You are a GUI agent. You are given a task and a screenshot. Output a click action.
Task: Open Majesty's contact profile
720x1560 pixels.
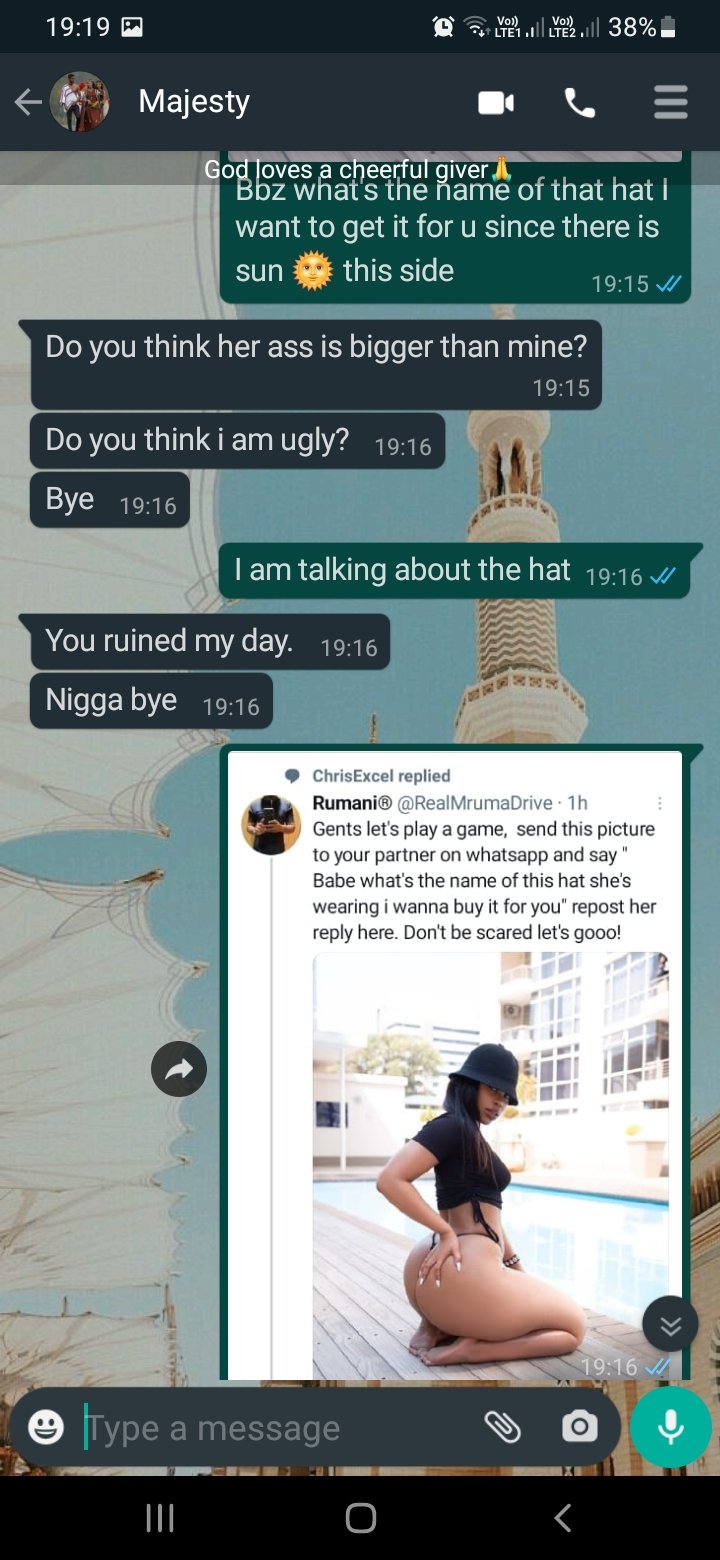[194, 102]
